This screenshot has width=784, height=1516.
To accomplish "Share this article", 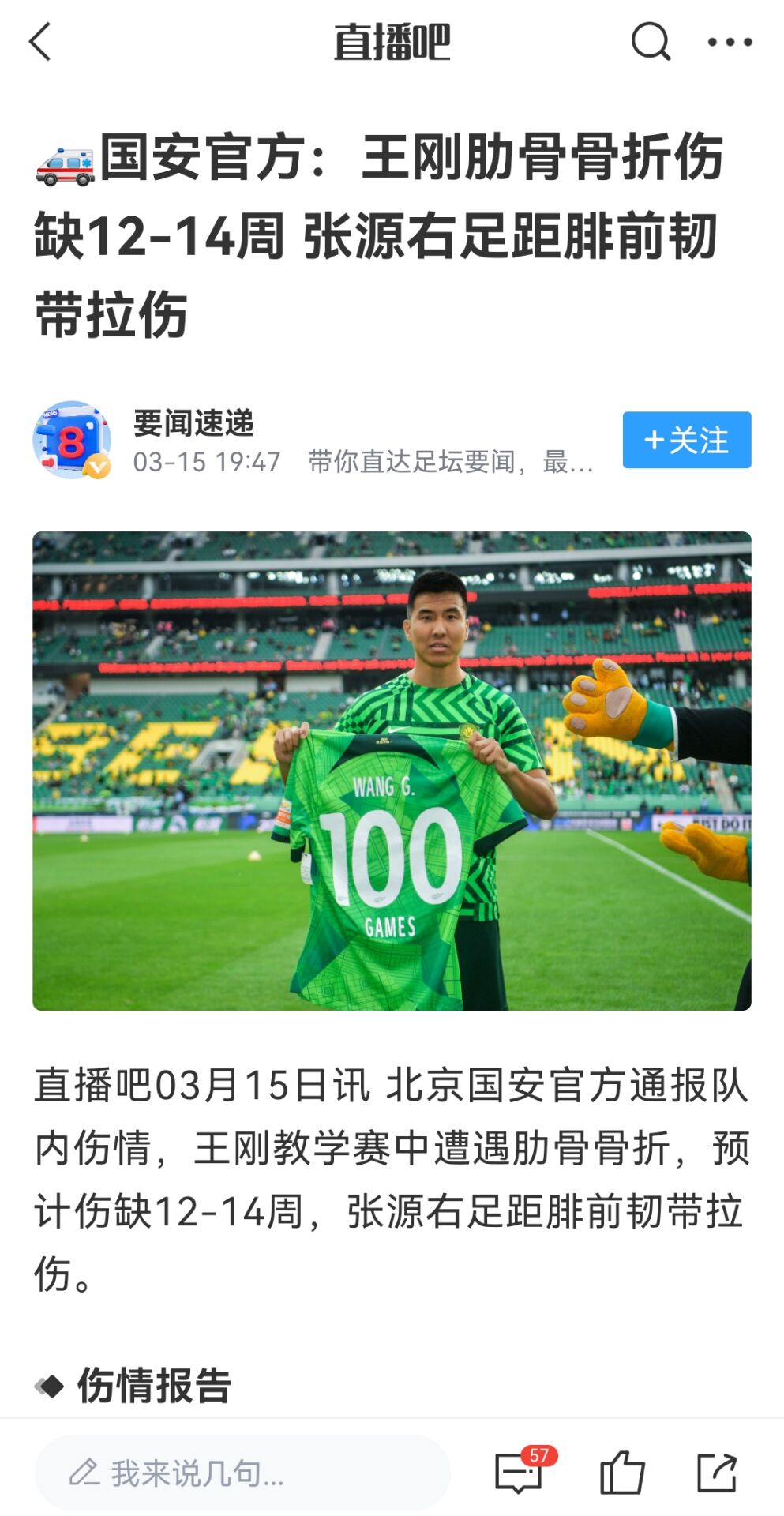I will pos(717,1473).
